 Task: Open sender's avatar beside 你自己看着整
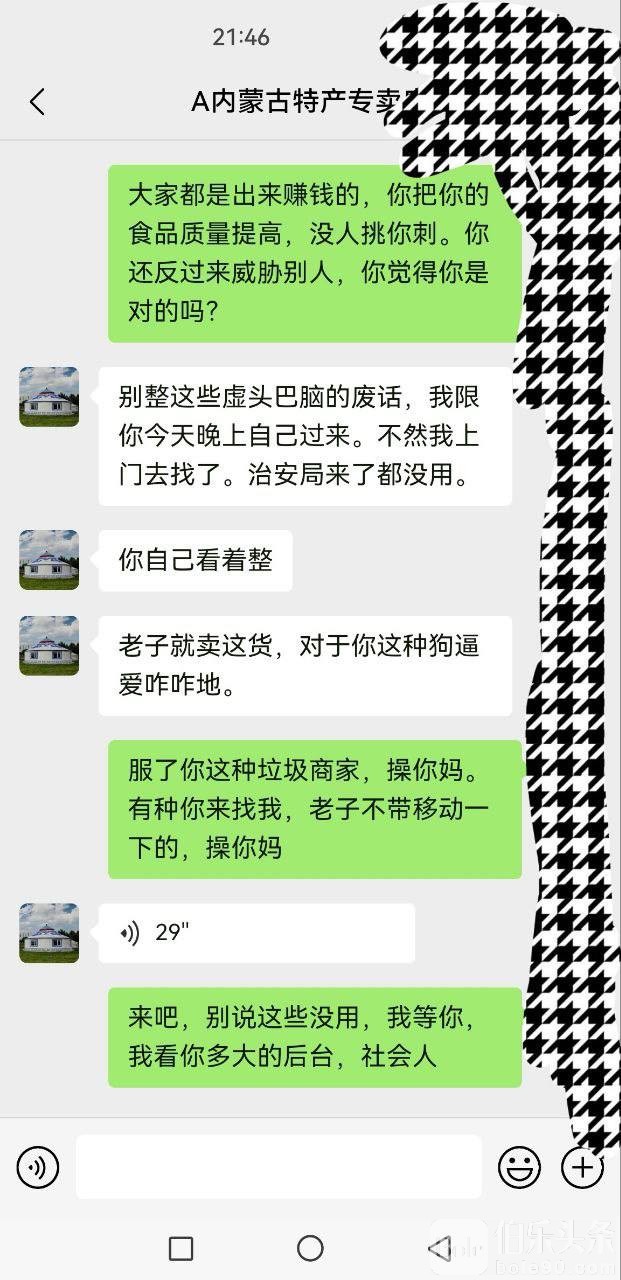[x=49, y=560]
